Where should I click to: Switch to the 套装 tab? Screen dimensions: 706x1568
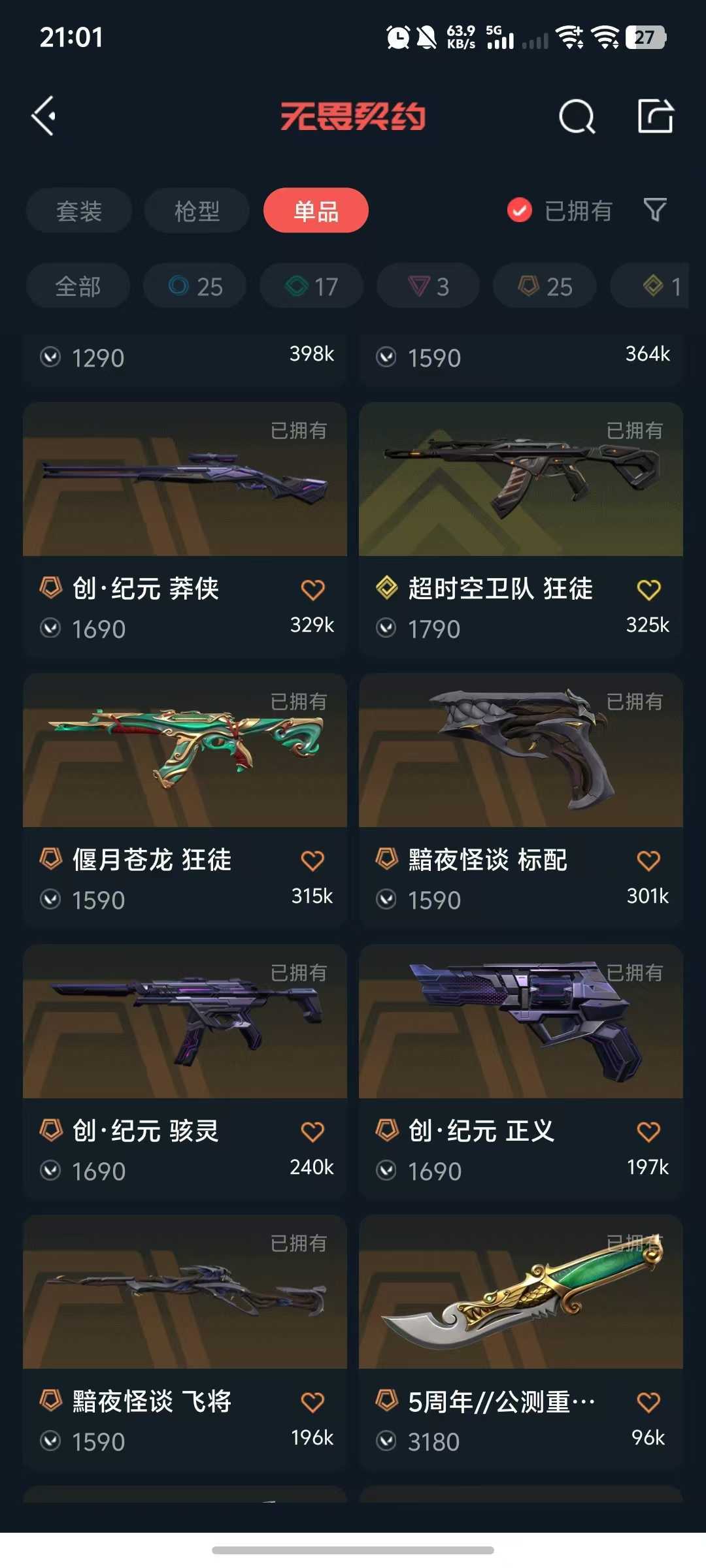[x=79, y=211]
